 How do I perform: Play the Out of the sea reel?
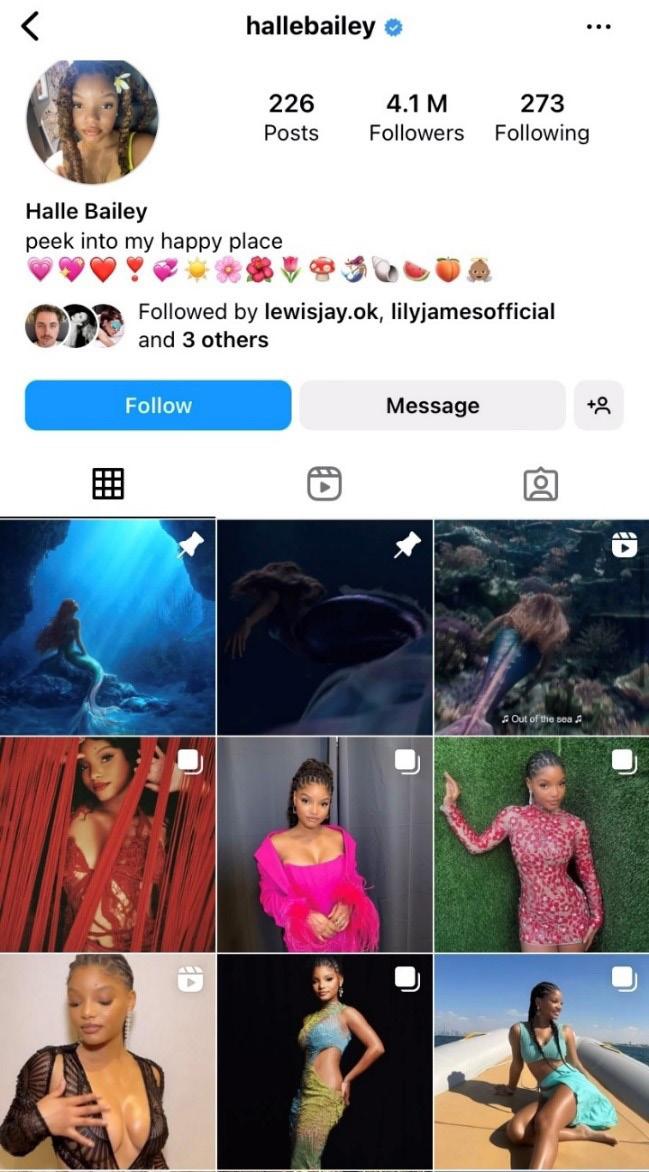541,627
